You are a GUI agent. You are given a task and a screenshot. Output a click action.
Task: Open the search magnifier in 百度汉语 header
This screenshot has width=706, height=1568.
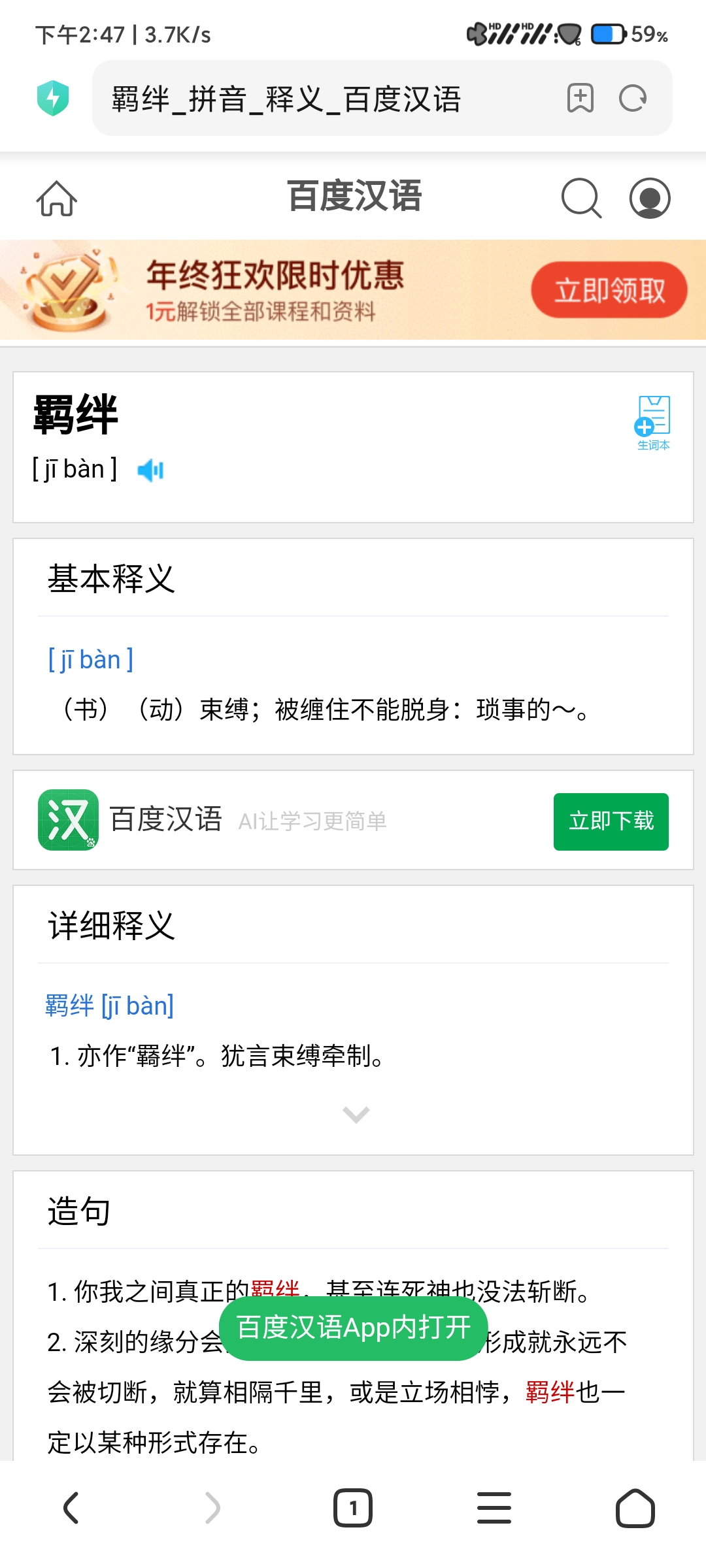[581, 198]
